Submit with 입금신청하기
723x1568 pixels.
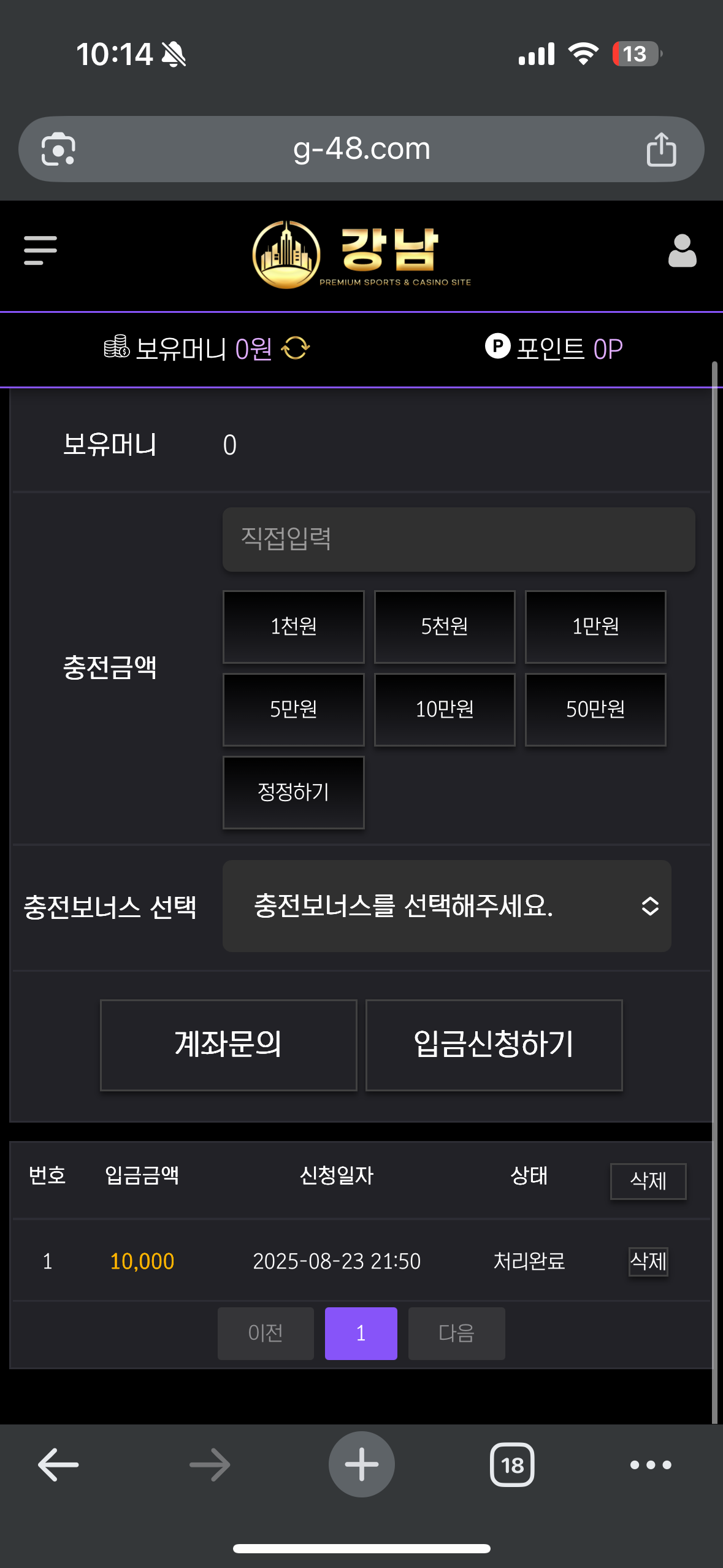[x=494, y=1045]
